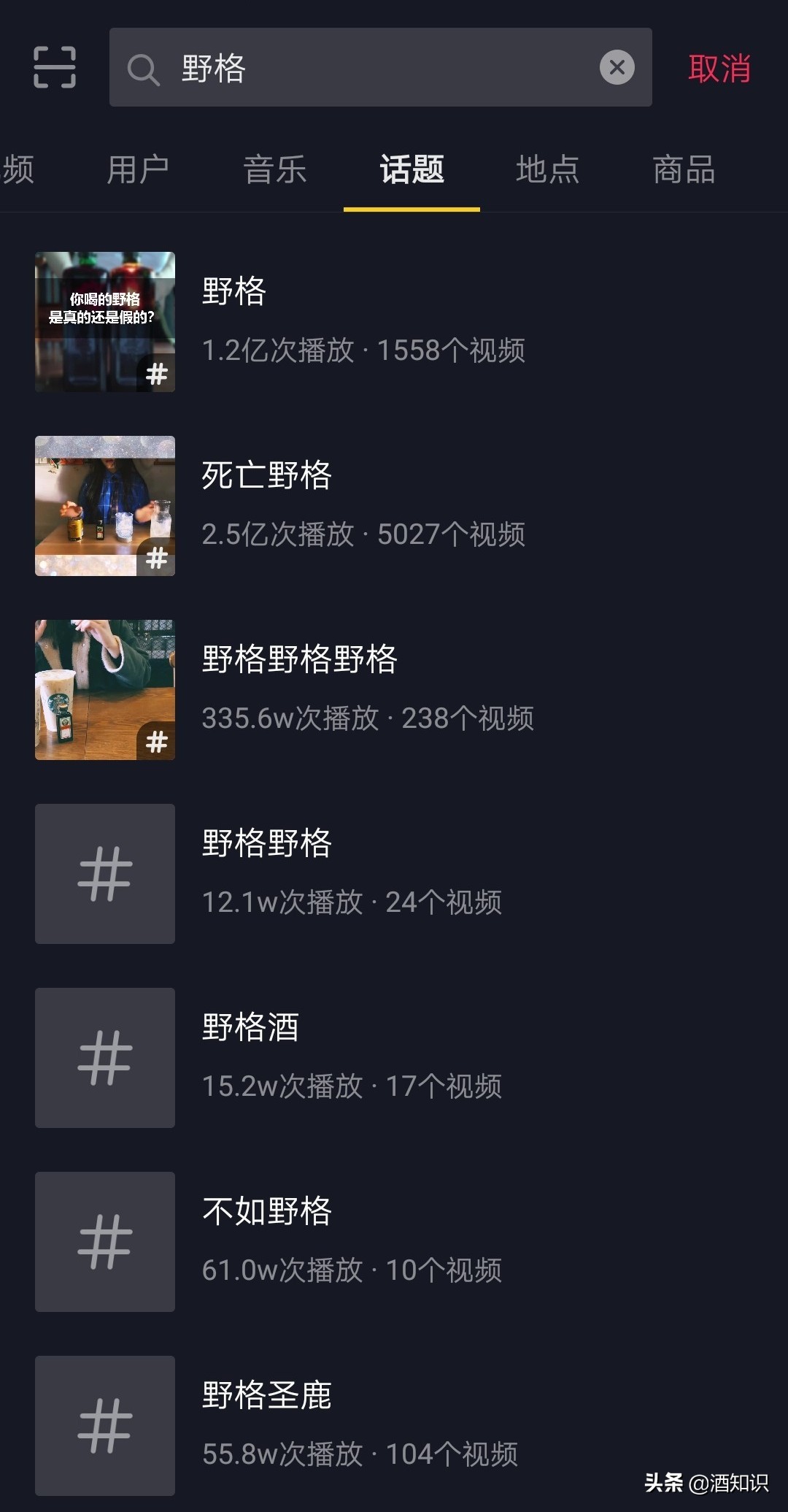Screen dimensions: 788x1512
Task: Clear the search field text
Action: coord(617,67)
